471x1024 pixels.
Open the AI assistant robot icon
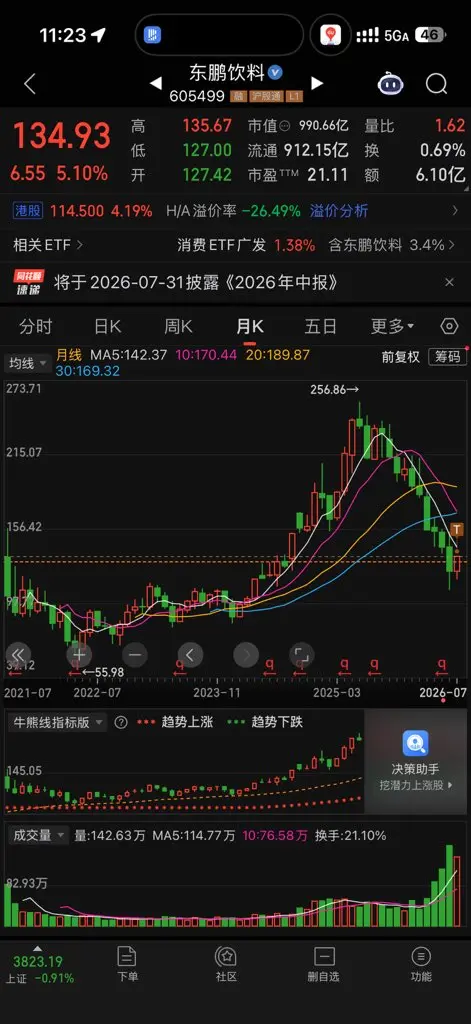pyautogui.click(x=391, y=84)
